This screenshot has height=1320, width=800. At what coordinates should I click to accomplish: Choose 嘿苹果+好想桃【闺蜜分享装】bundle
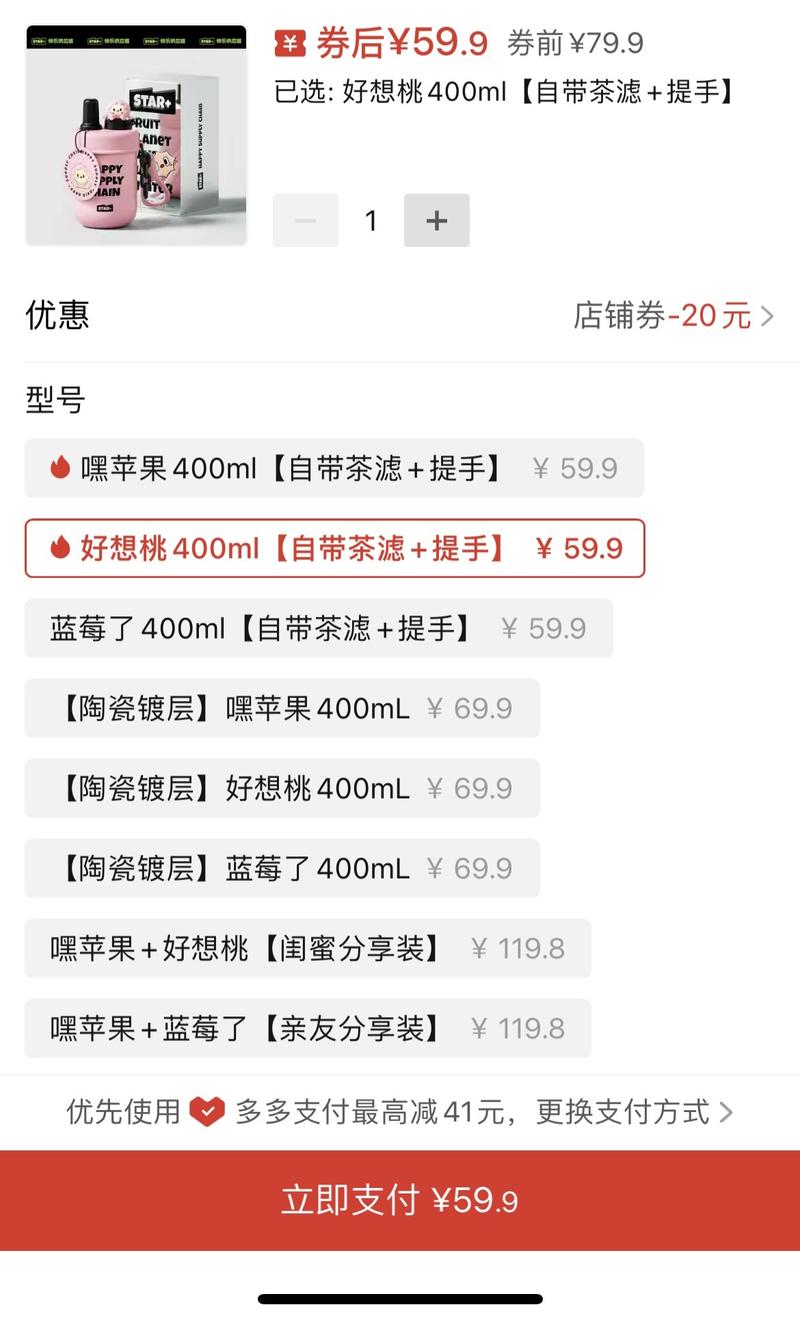tap(305, 948)
